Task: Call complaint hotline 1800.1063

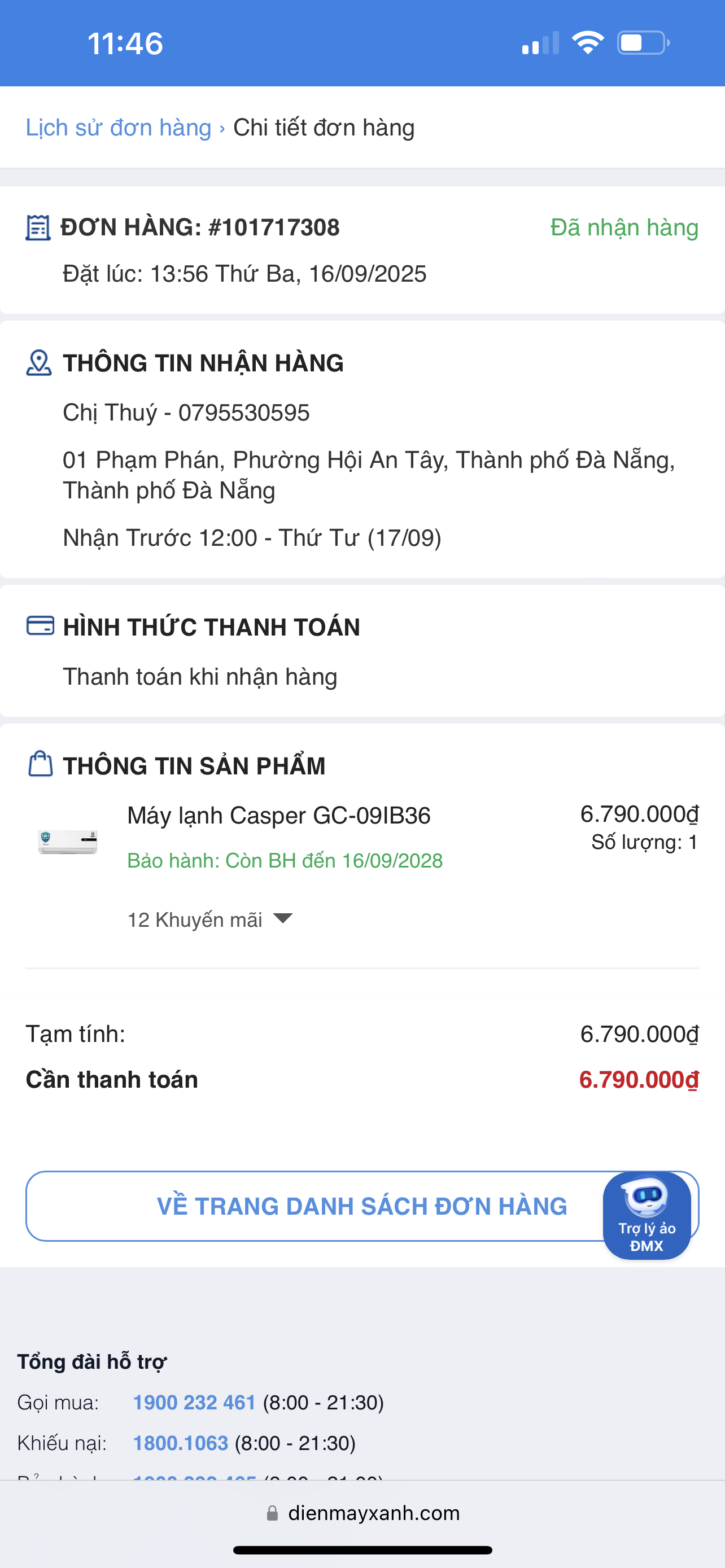Action: tap(180, 1443)
